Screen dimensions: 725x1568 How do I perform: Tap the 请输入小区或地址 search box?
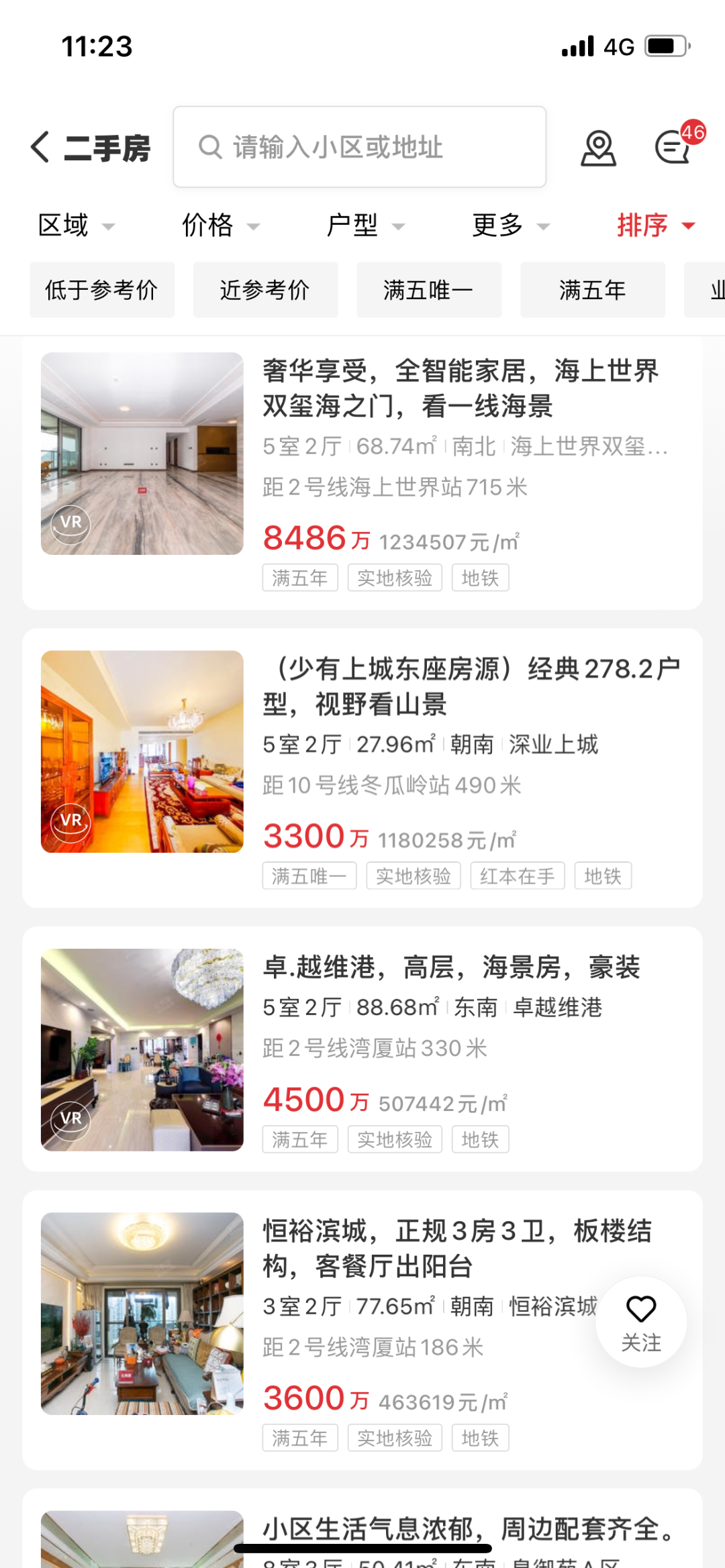point(360,147)
